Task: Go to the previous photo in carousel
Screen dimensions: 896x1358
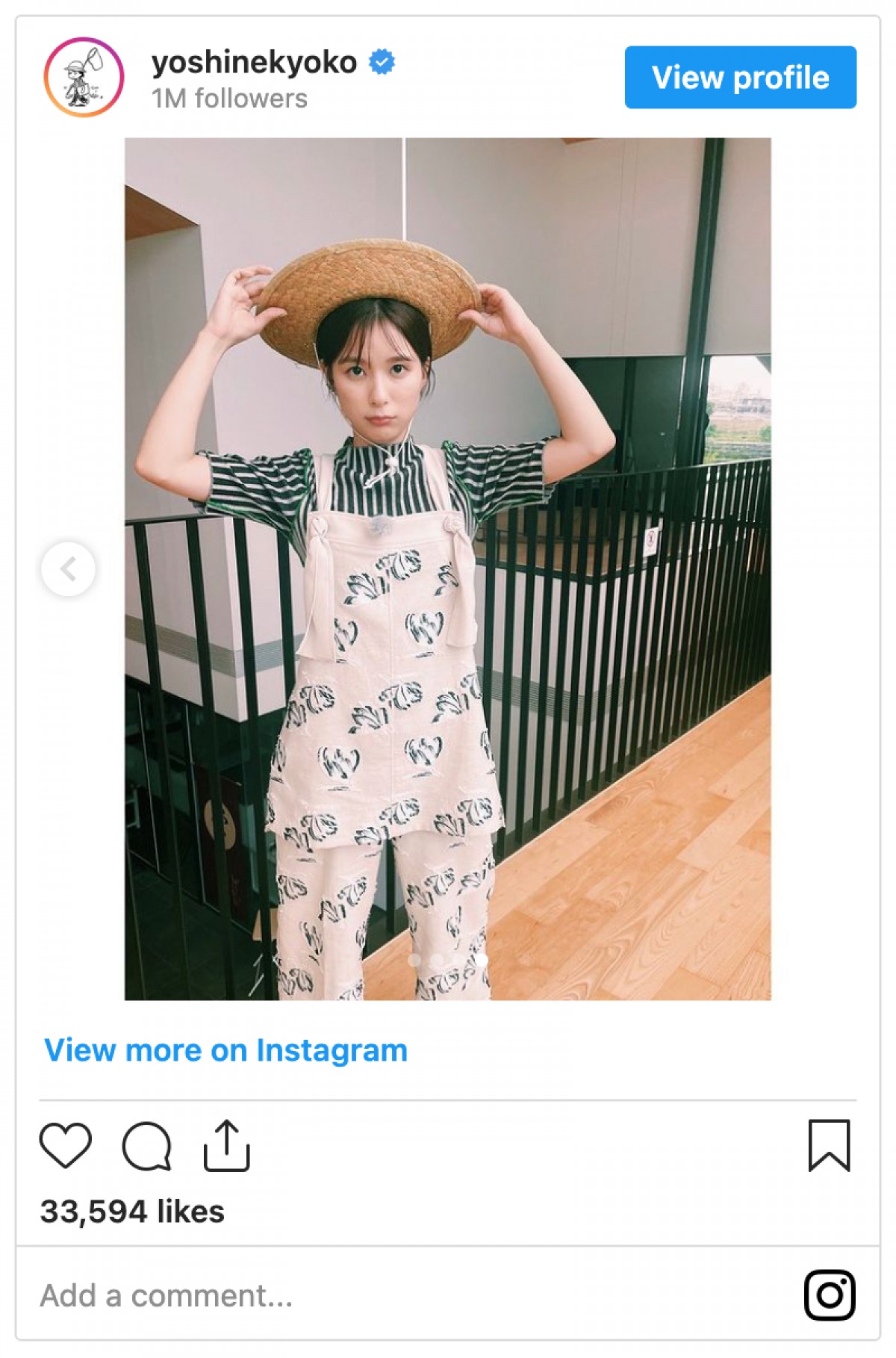Action: pos(69,569)
